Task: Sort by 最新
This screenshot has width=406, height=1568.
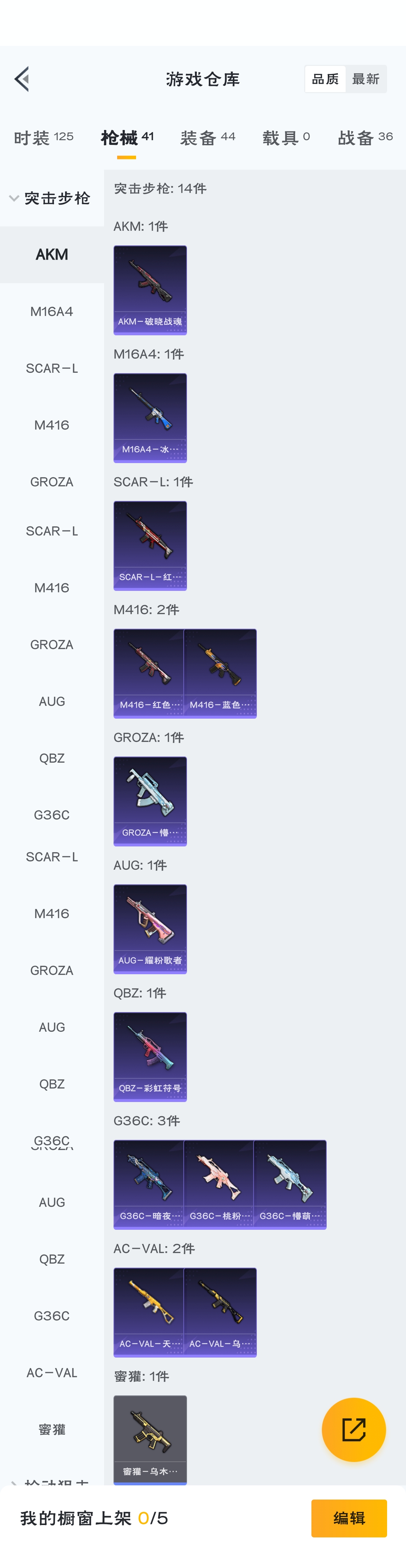Action: [366, 79]
